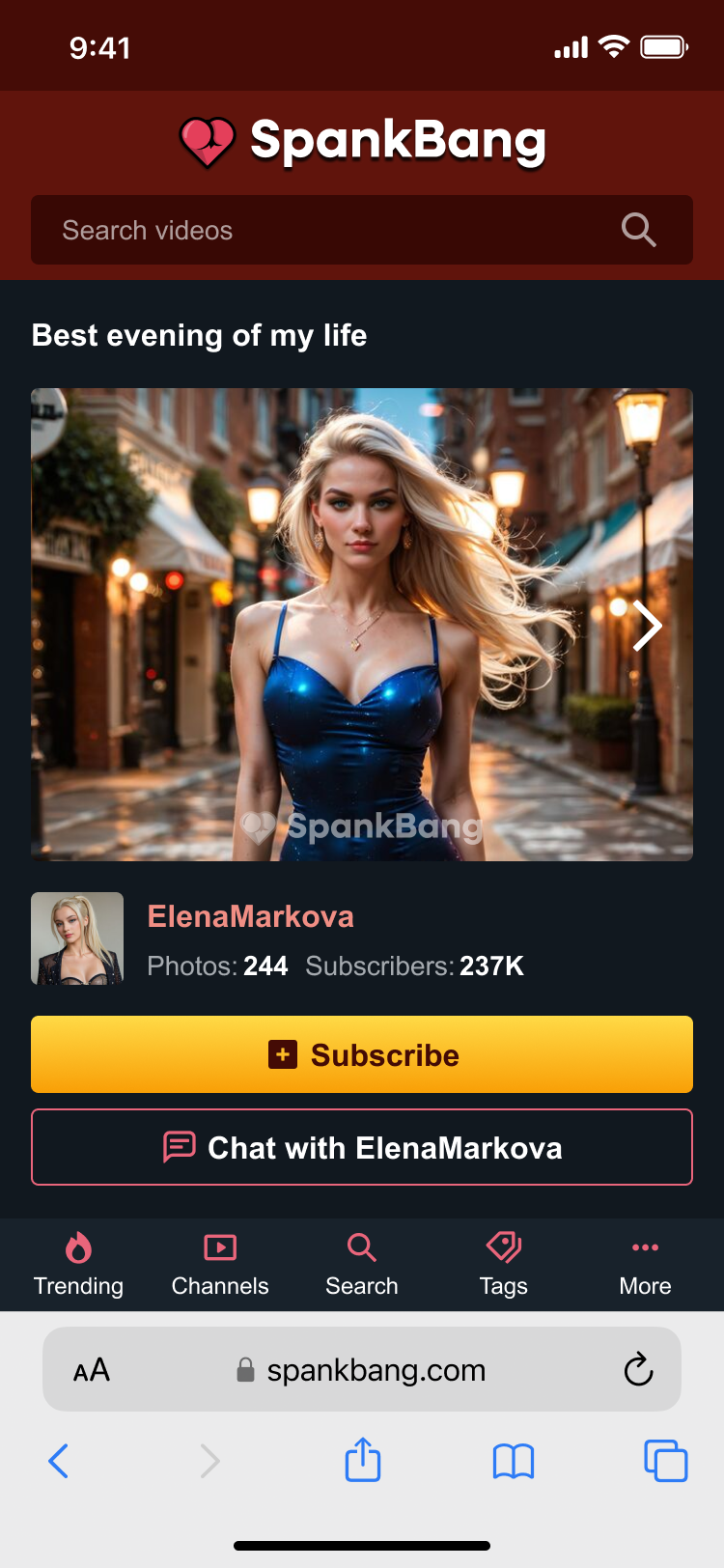Go to next photo with arrow
Screen dimensions: 724x1568
point(647,626)
